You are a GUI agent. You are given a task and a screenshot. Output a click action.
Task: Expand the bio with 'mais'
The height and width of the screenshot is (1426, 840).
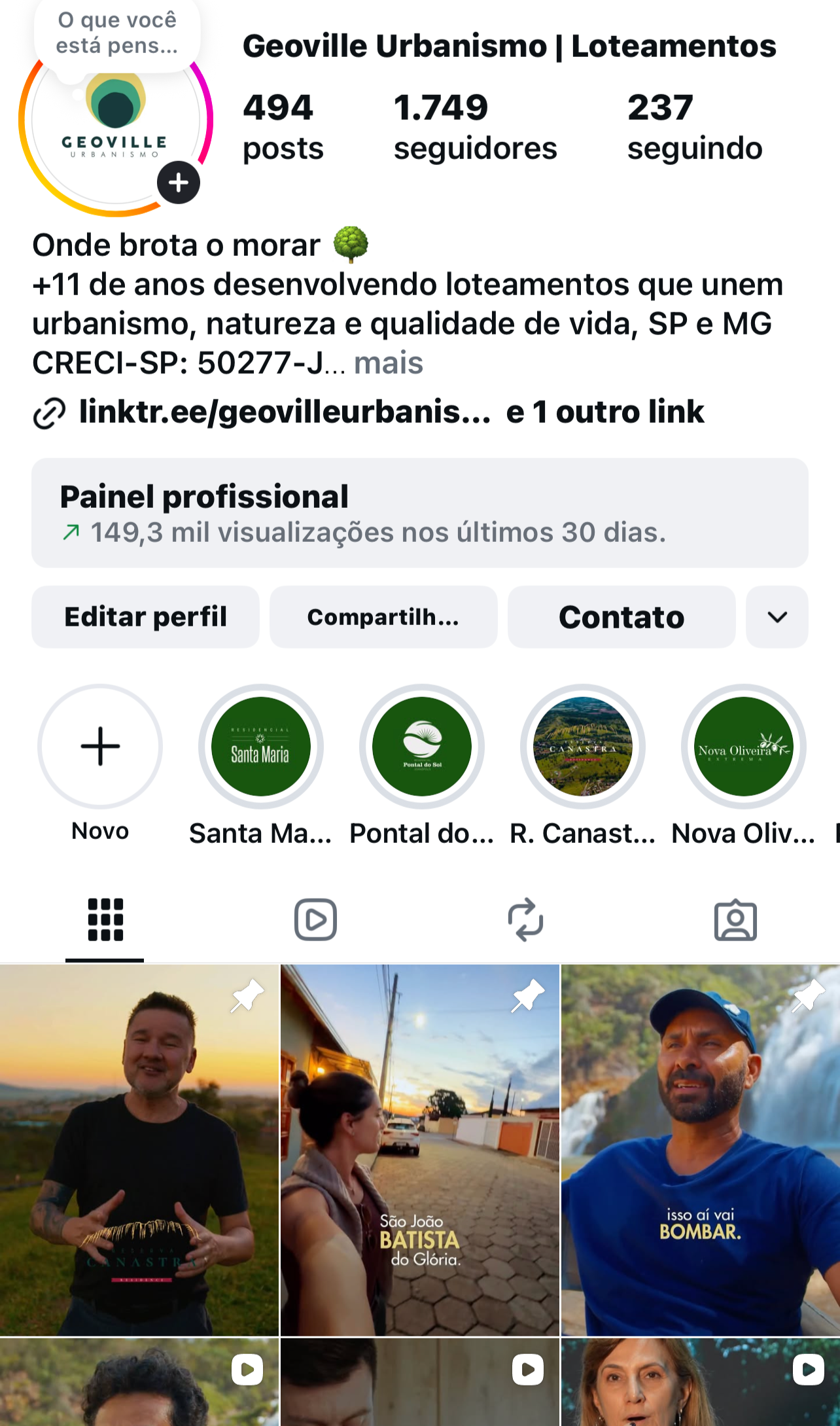click(x=389, y=363)
